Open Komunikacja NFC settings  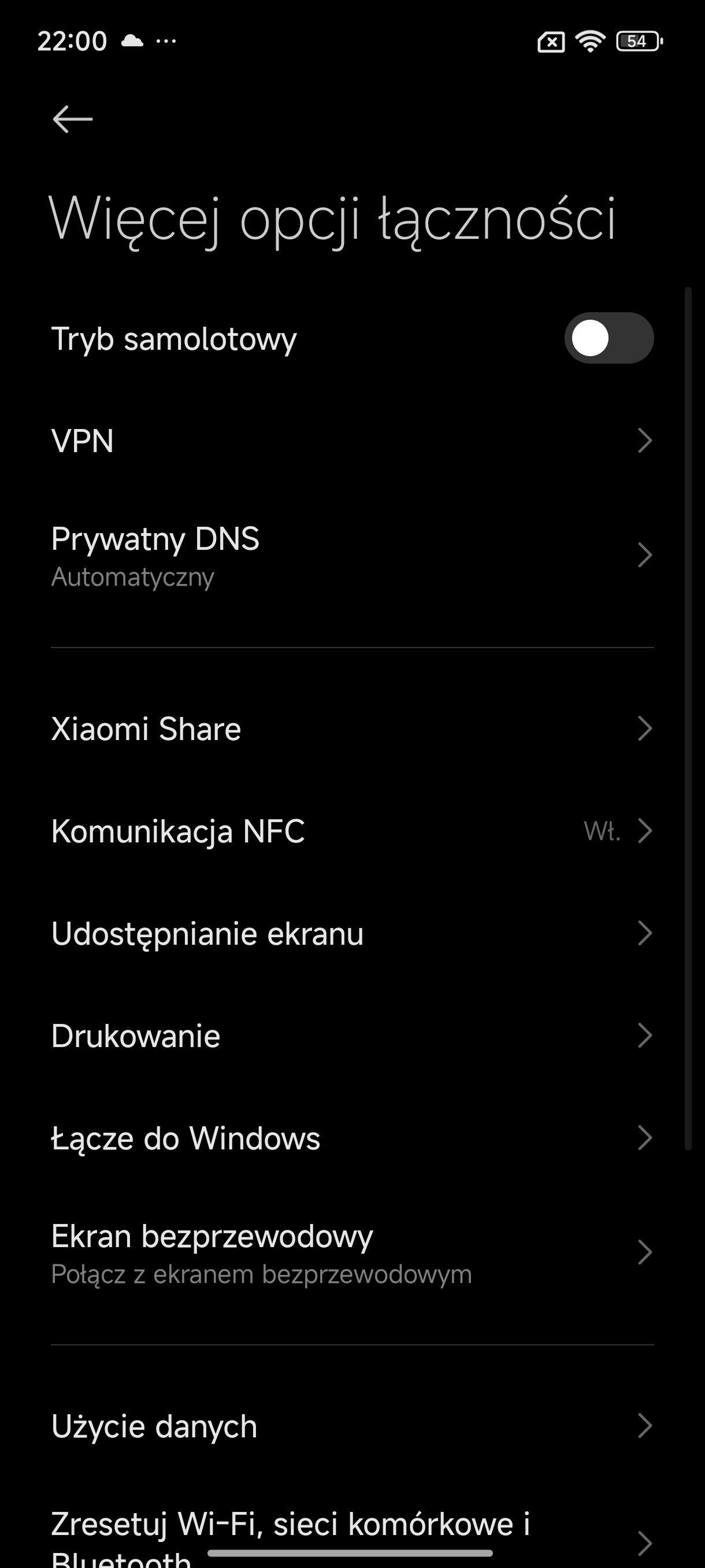[x=352, y=831]
